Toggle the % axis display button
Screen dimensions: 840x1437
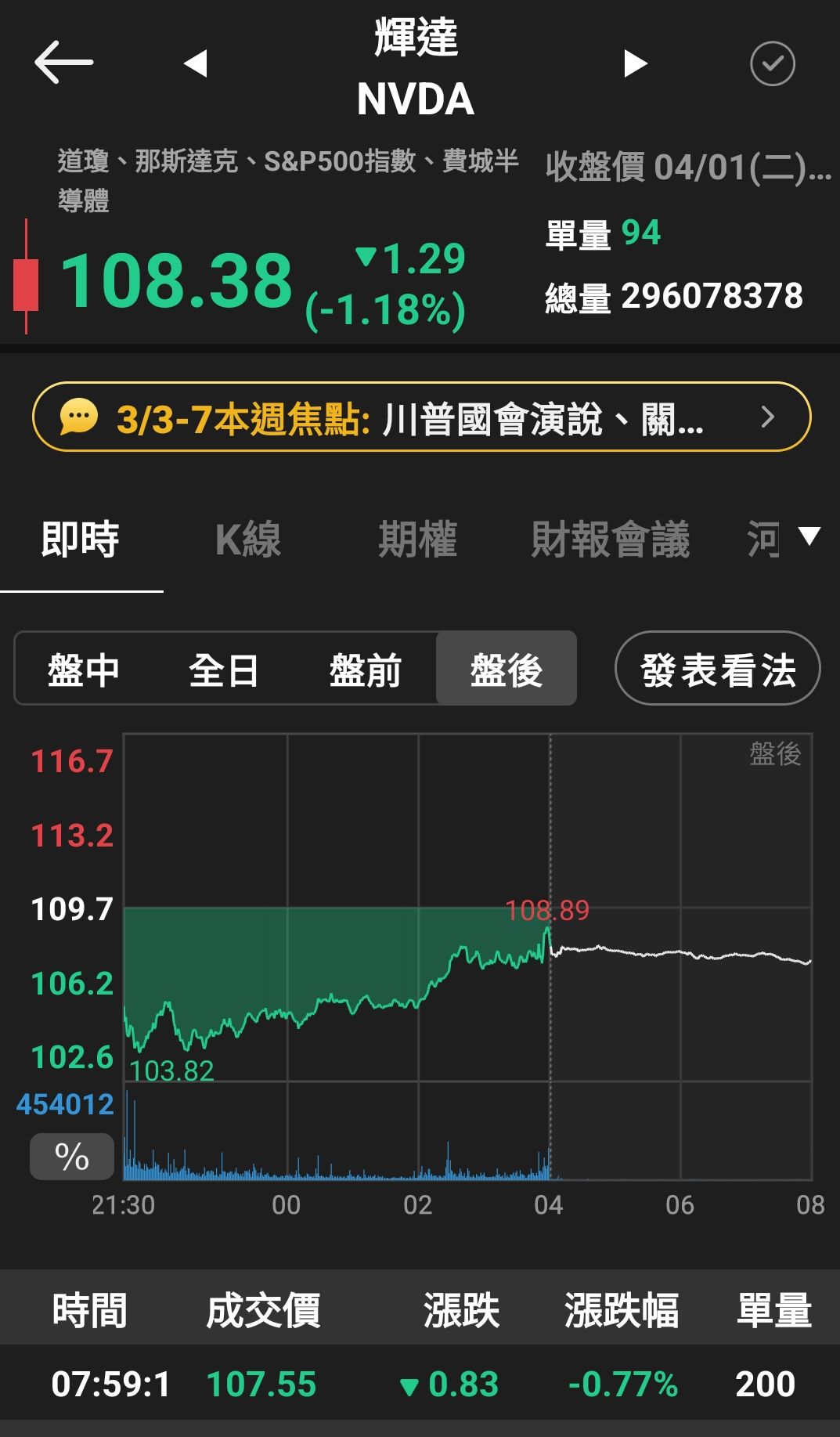tap(71, 1157)
